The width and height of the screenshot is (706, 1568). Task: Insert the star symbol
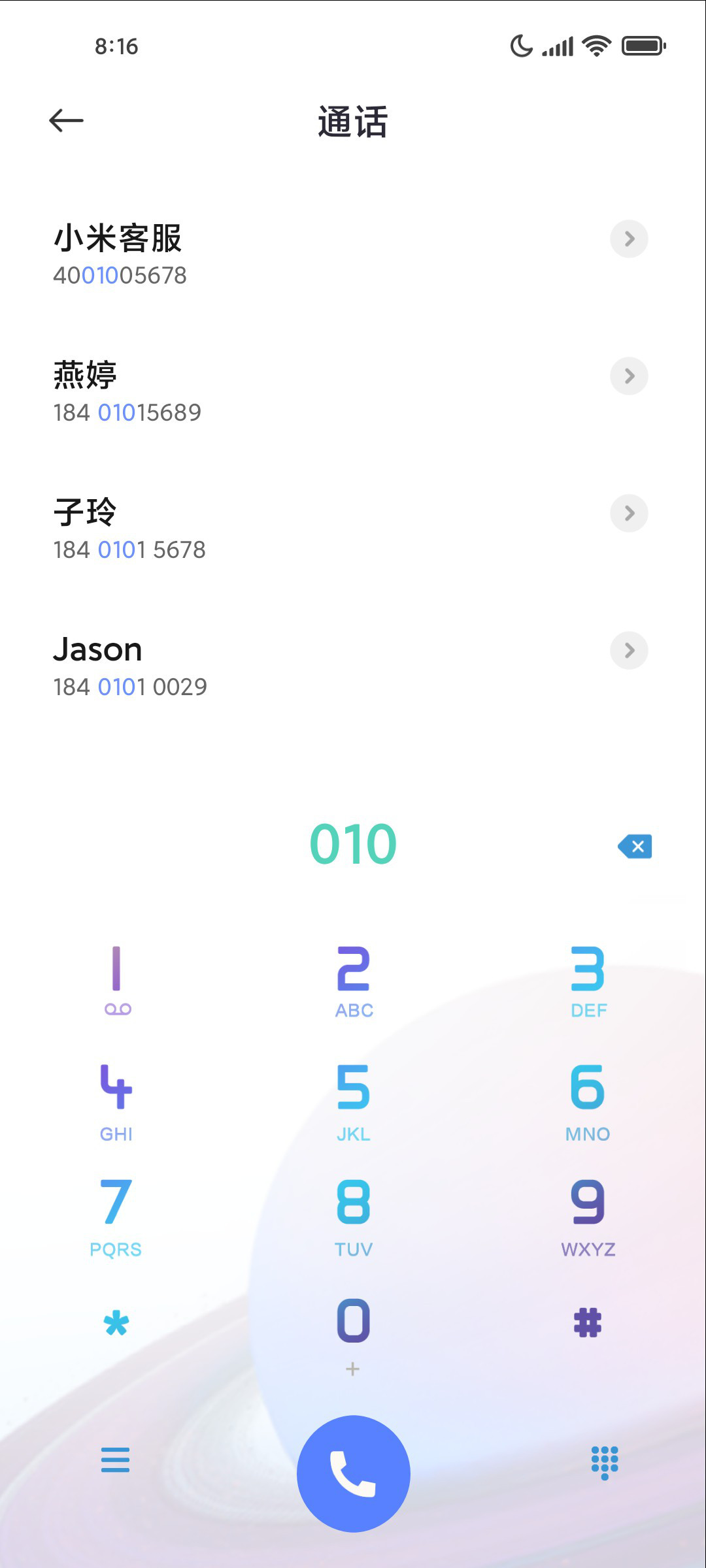[x=116, y=1324]
